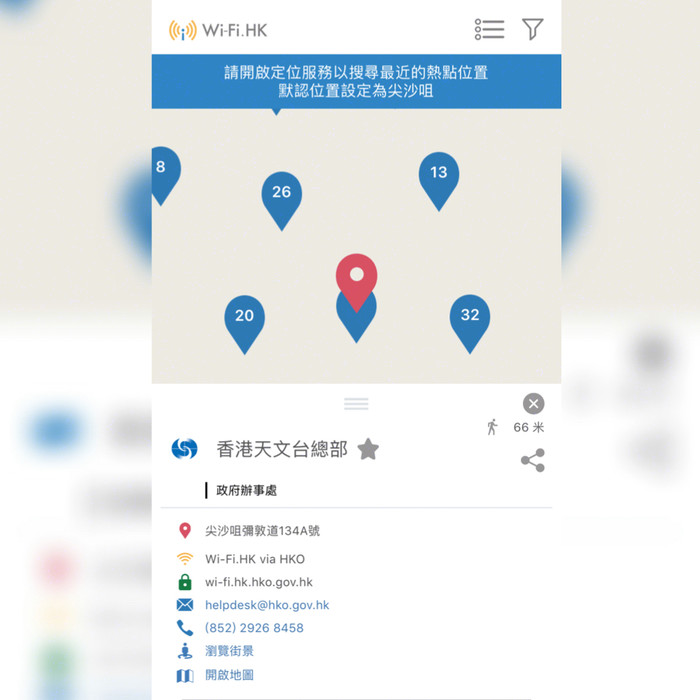Email helpdesk@hko.gov.hk

(267, 605)
